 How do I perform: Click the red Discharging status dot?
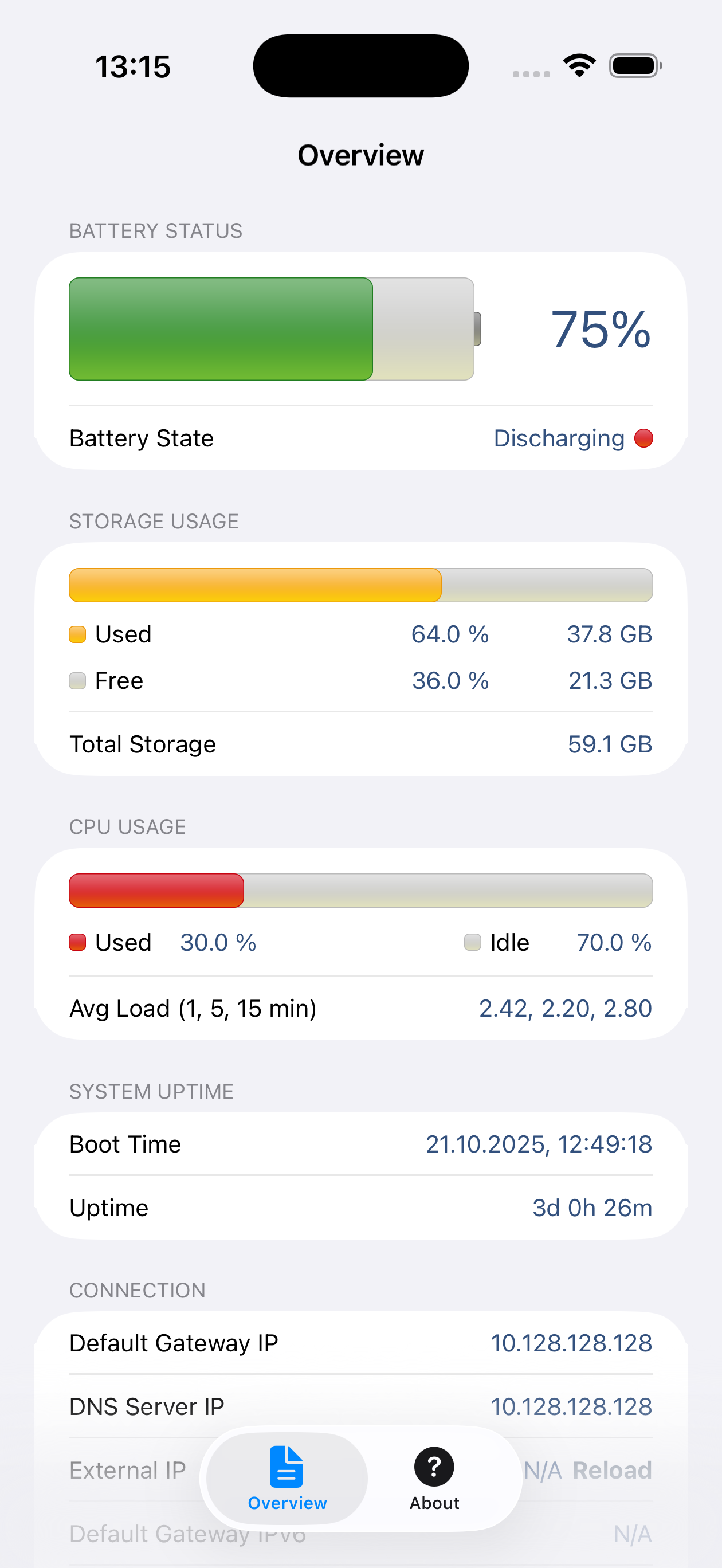(x=643, y=438)
